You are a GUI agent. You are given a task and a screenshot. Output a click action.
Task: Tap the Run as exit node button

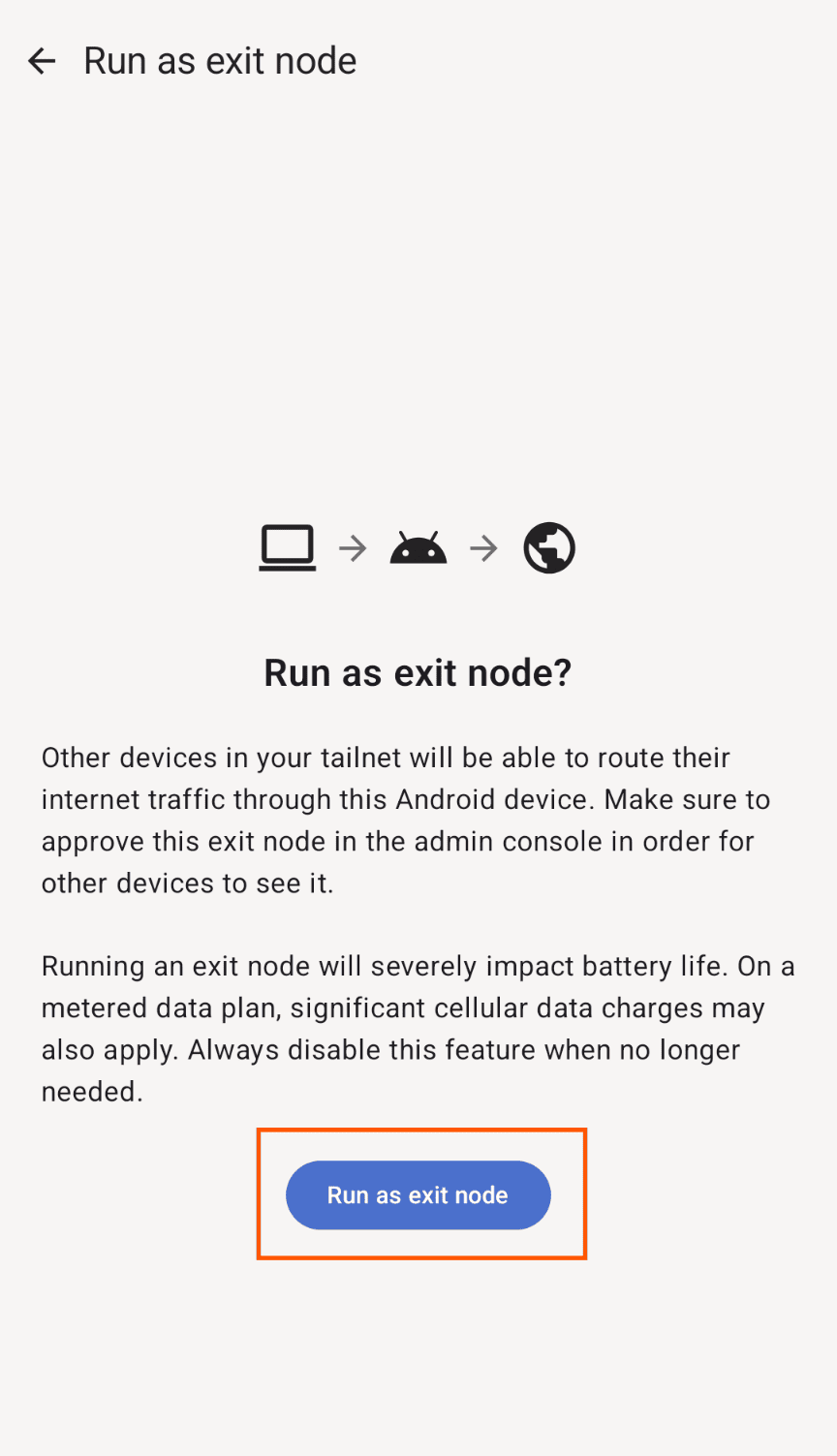418,1194
